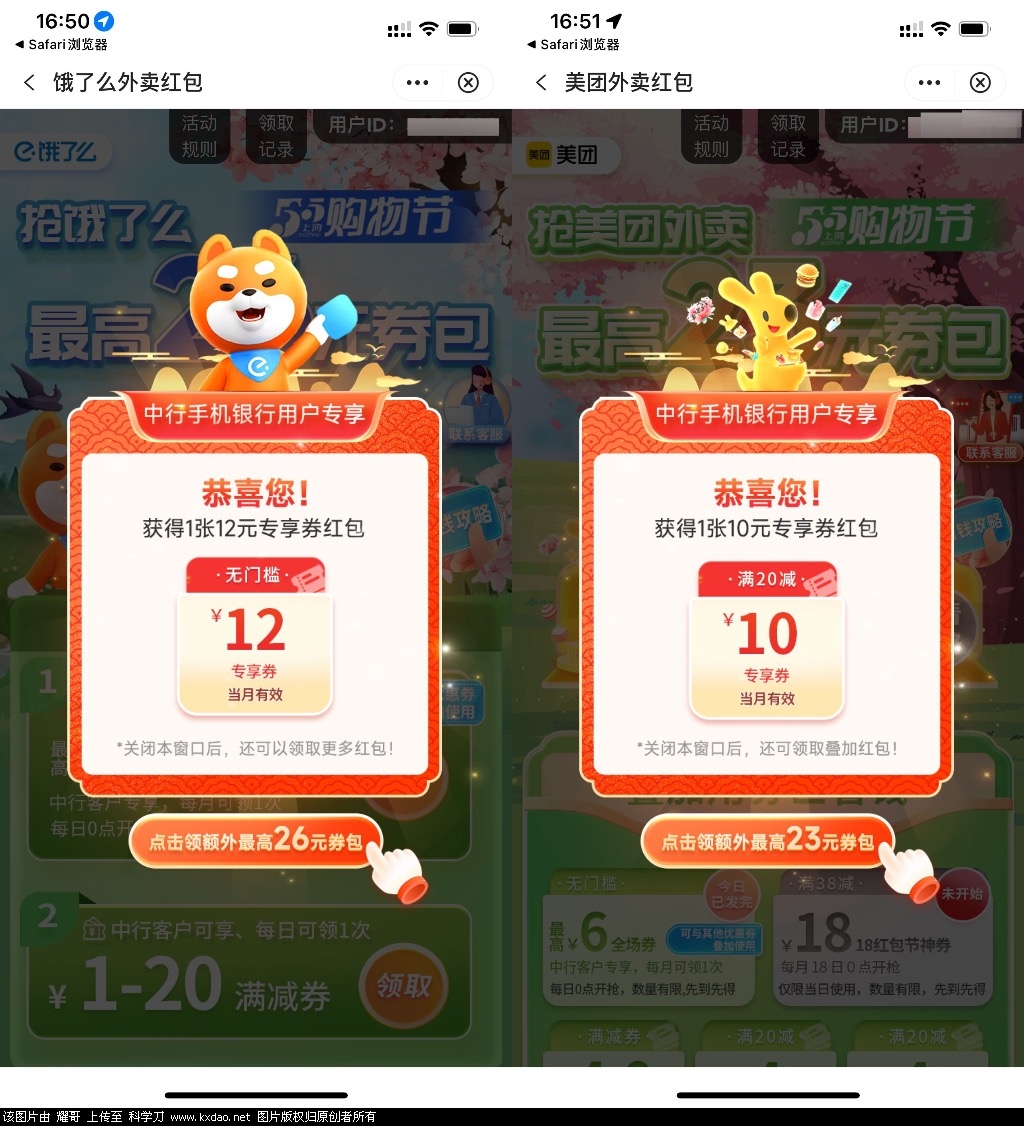The image size is (1024, 1126).
Task: Close the 美团外卖红包 mini program
Action: pyautogui.click(x=980, y=82)
